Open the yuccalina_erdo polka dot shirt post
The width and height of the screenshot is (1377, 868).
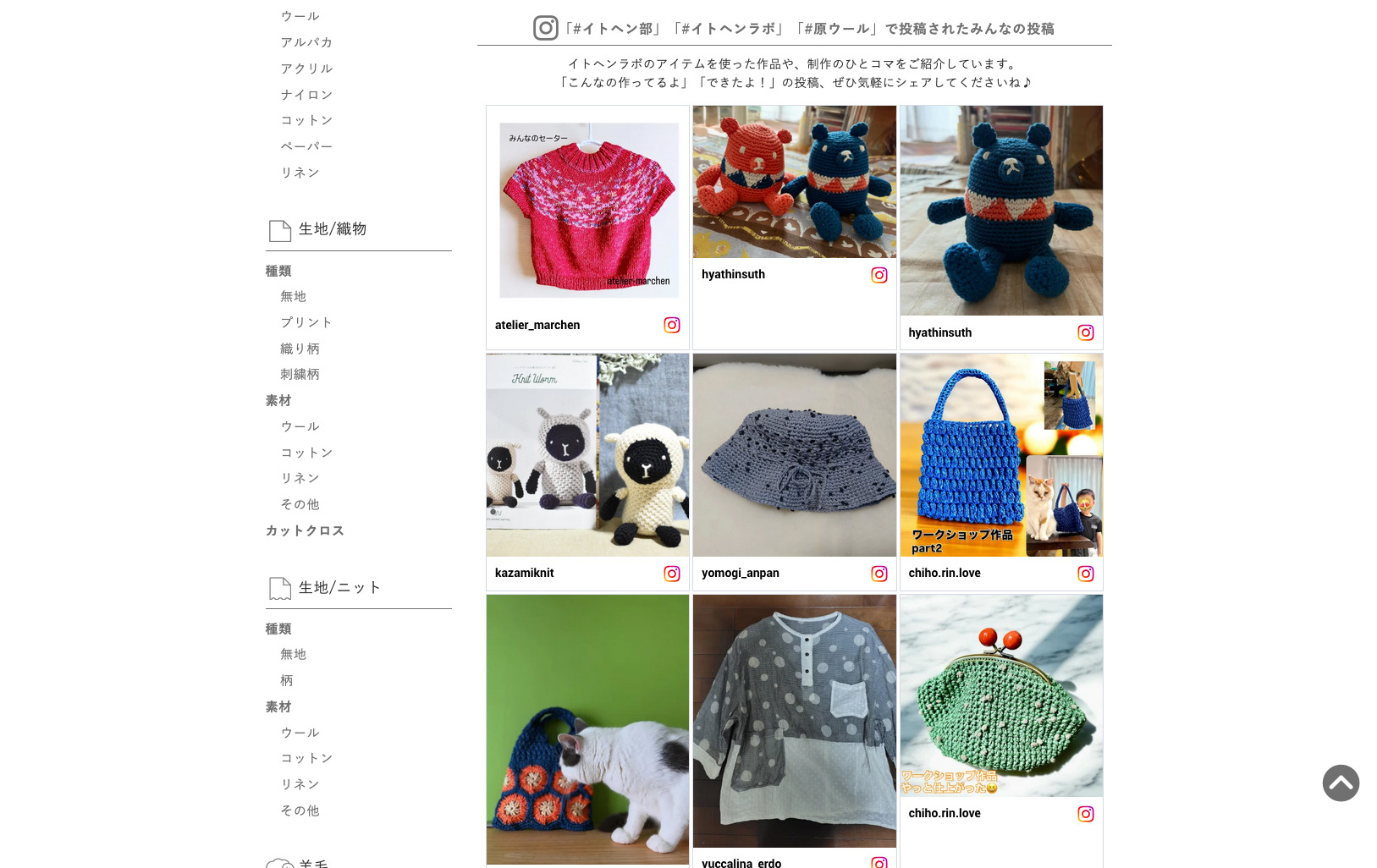pyautogui.click(x=794, y=721)
